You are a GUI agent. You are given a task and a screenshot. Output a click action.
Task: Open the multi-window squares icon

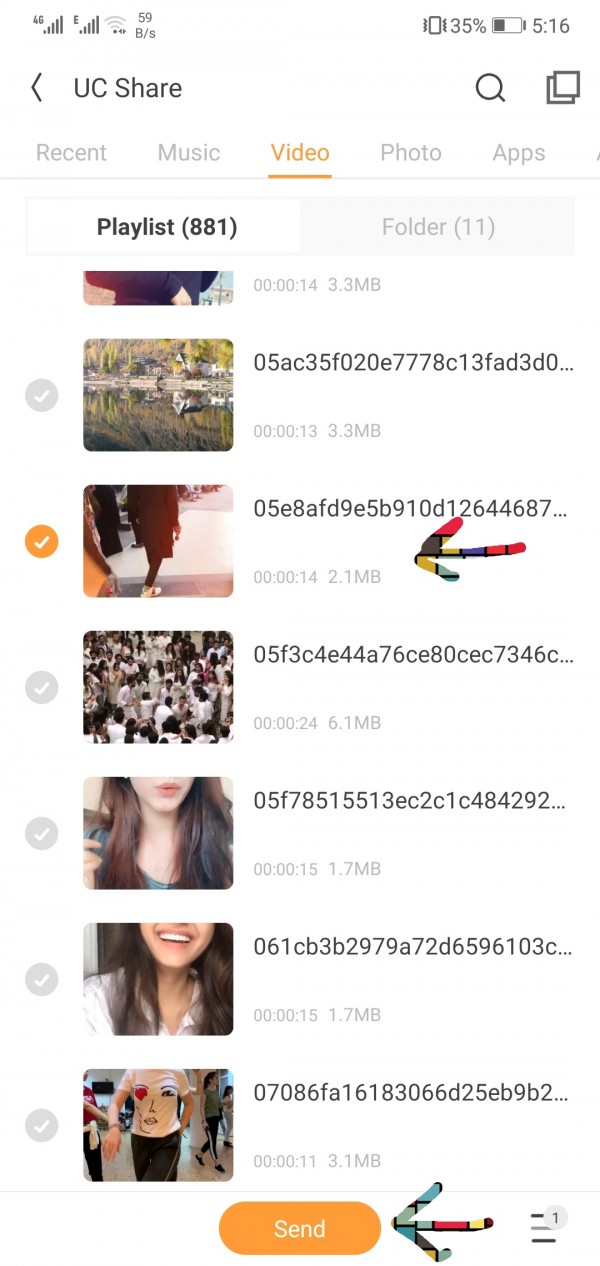tap(562, 88)
